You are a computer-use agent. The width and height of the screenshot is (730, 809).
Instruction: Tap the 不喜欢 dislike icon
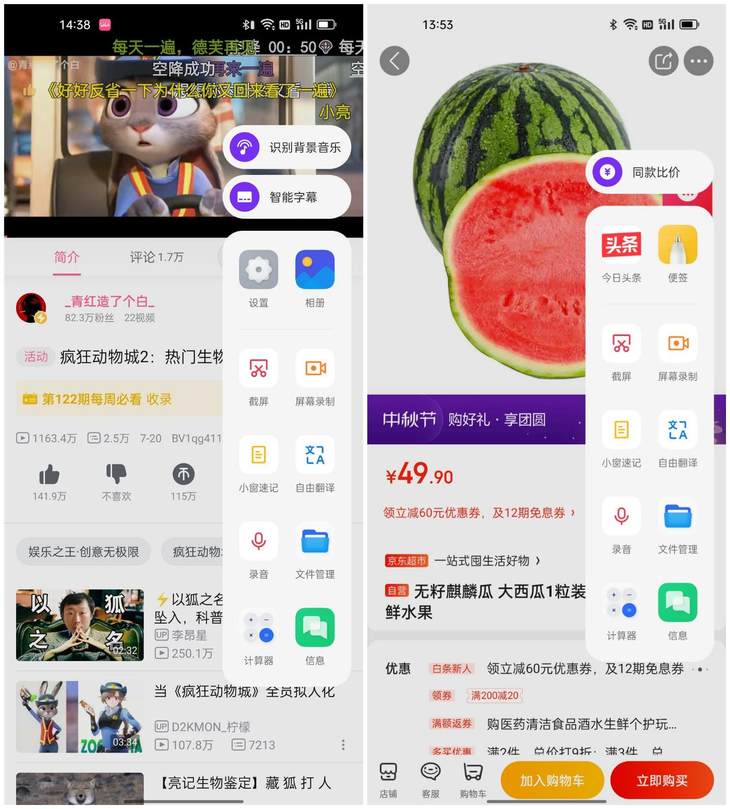(x=116, y=476)
